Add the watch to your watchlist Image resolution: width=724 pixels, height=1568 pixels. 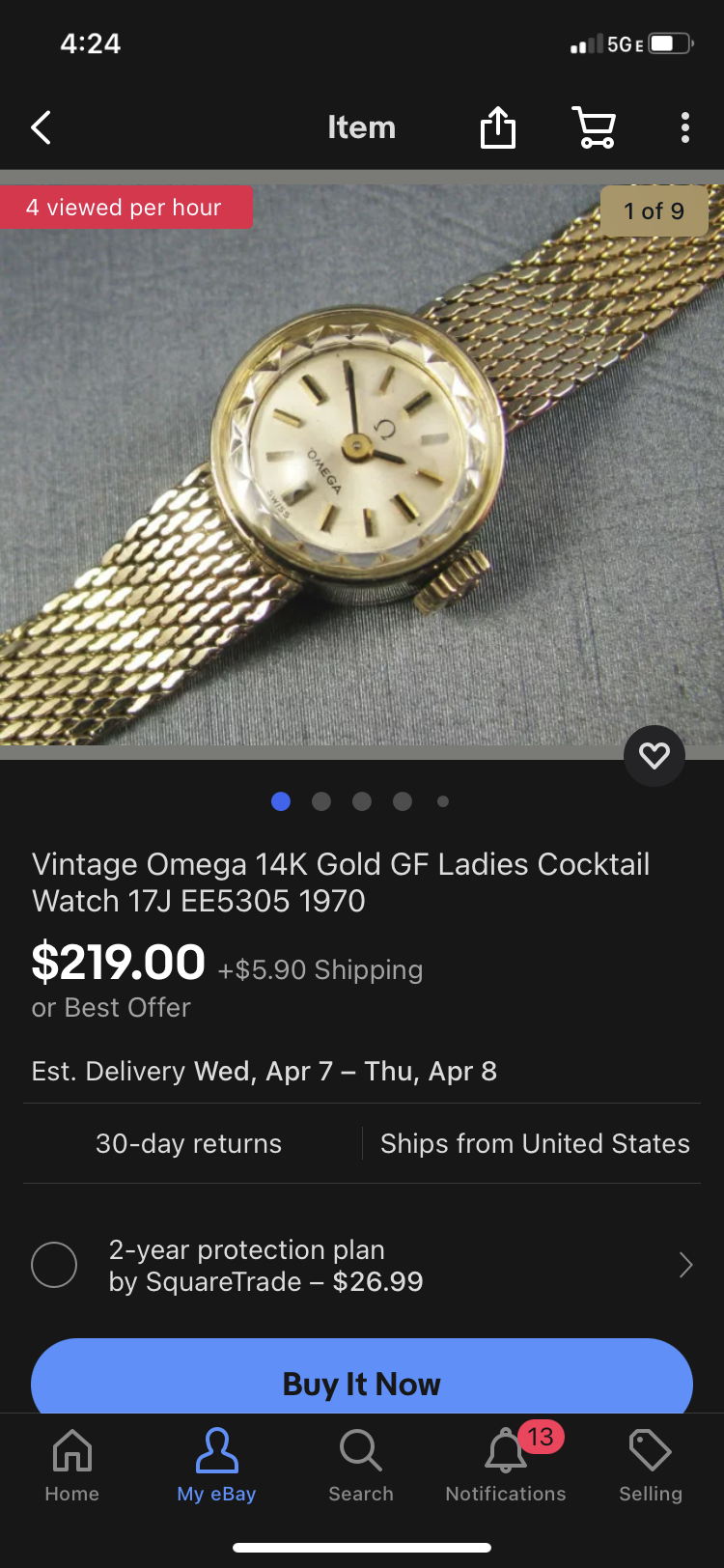pos(654,755)
